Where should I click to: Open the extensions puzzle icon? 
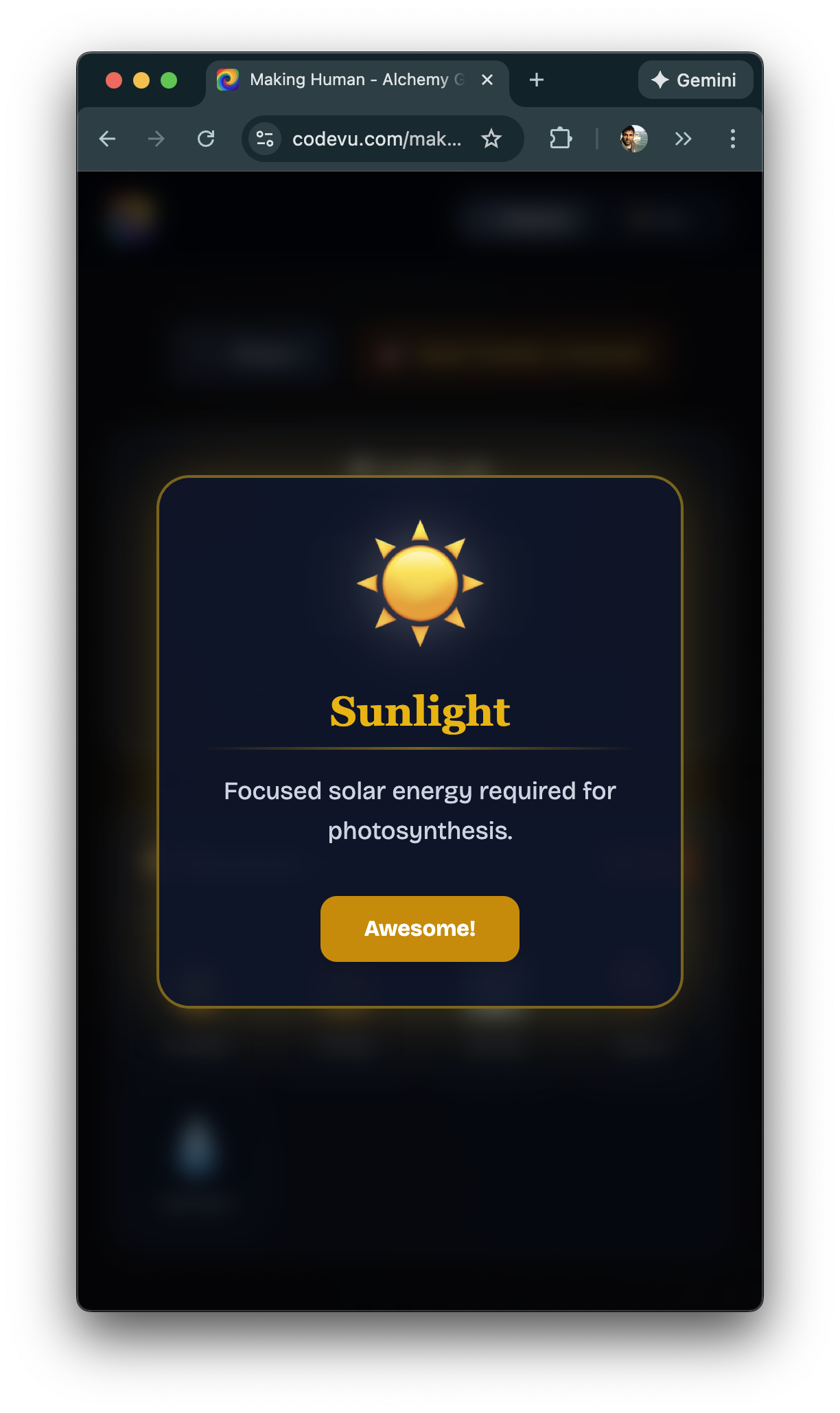click(560, 139)
